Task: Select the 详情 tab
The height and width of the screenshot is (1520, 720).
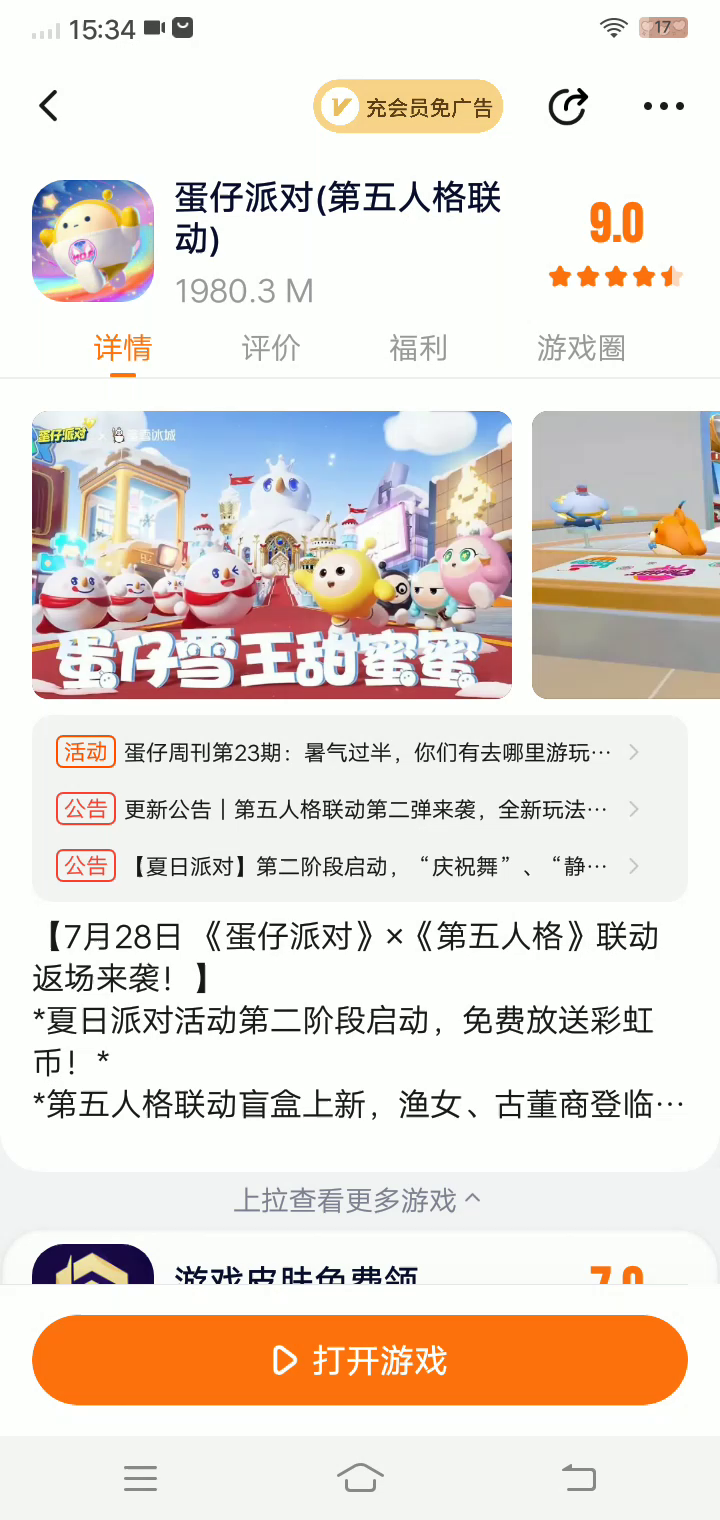Action: coord(123,348)
